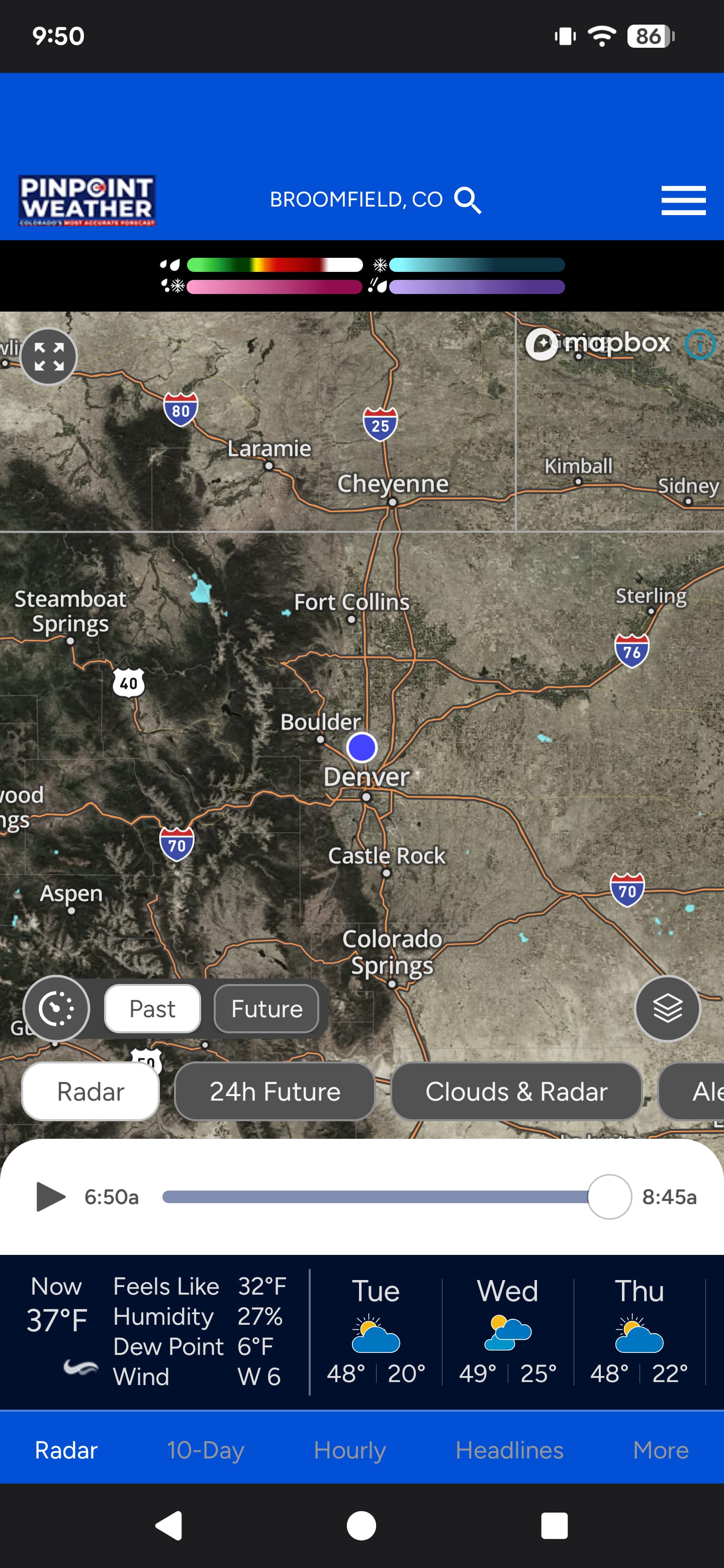The height and width of the screenshot is (1568, 724).
Task: Open the More menu
Action: coord(661,1450)
